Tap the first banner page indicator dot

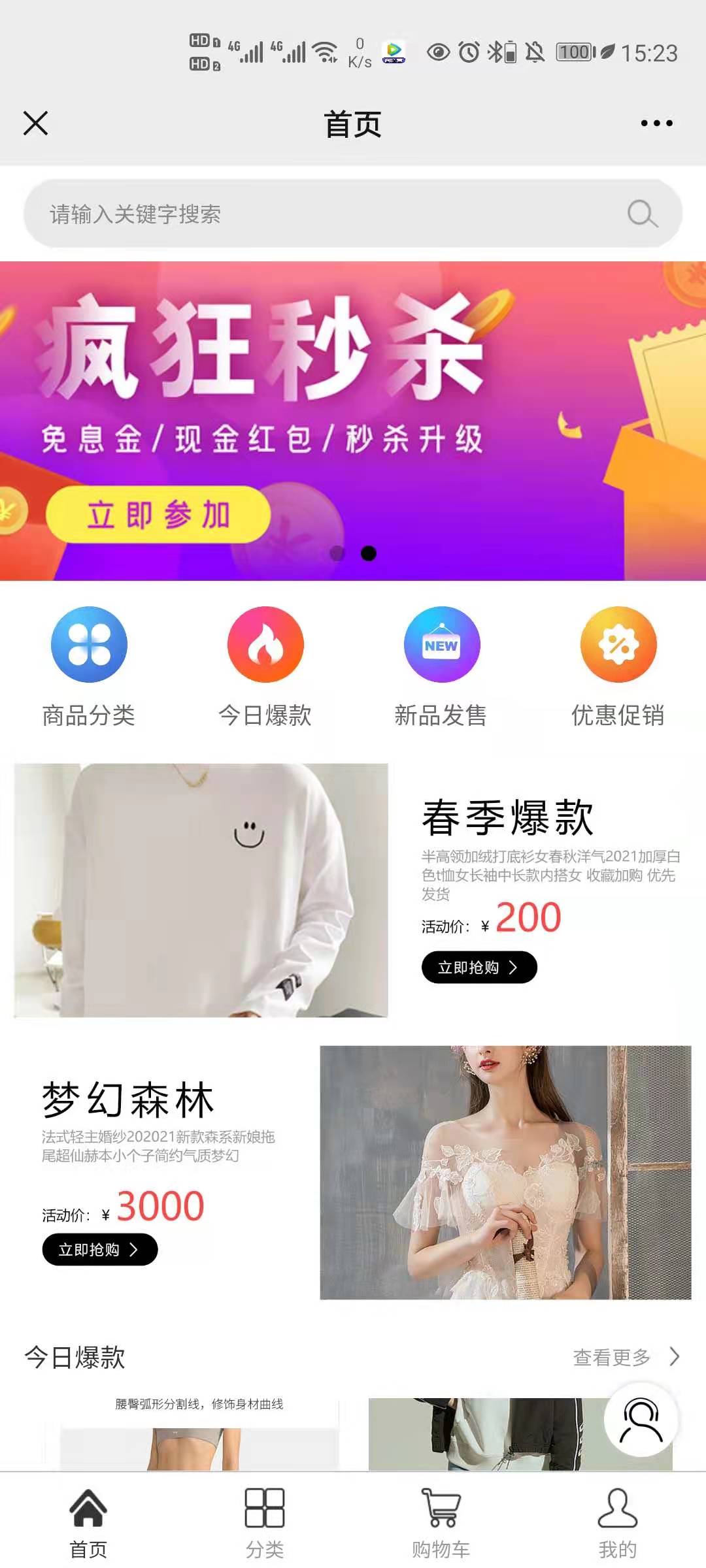(337, 553)
